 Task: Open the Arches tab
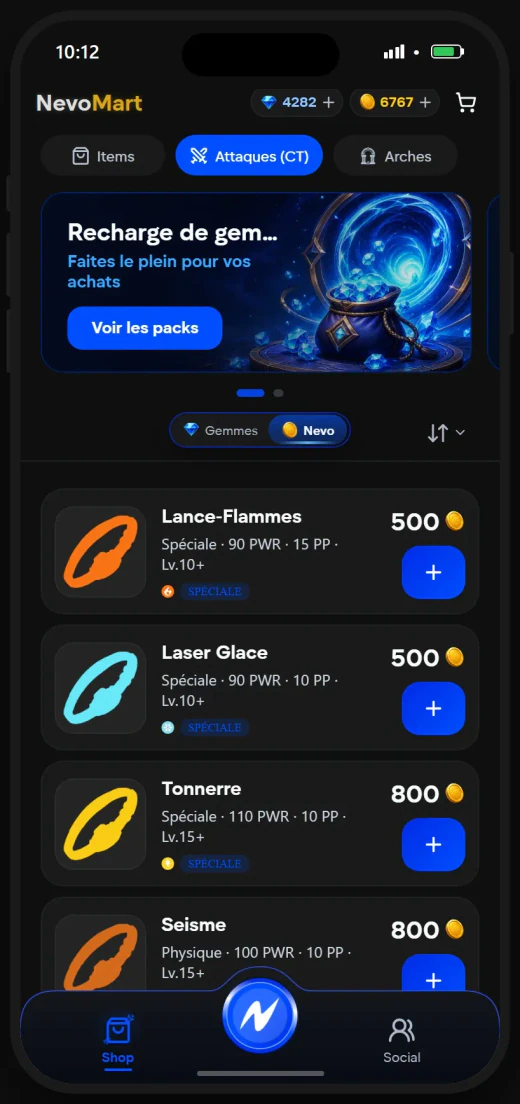pyautogui.click(x=395, y=156)
